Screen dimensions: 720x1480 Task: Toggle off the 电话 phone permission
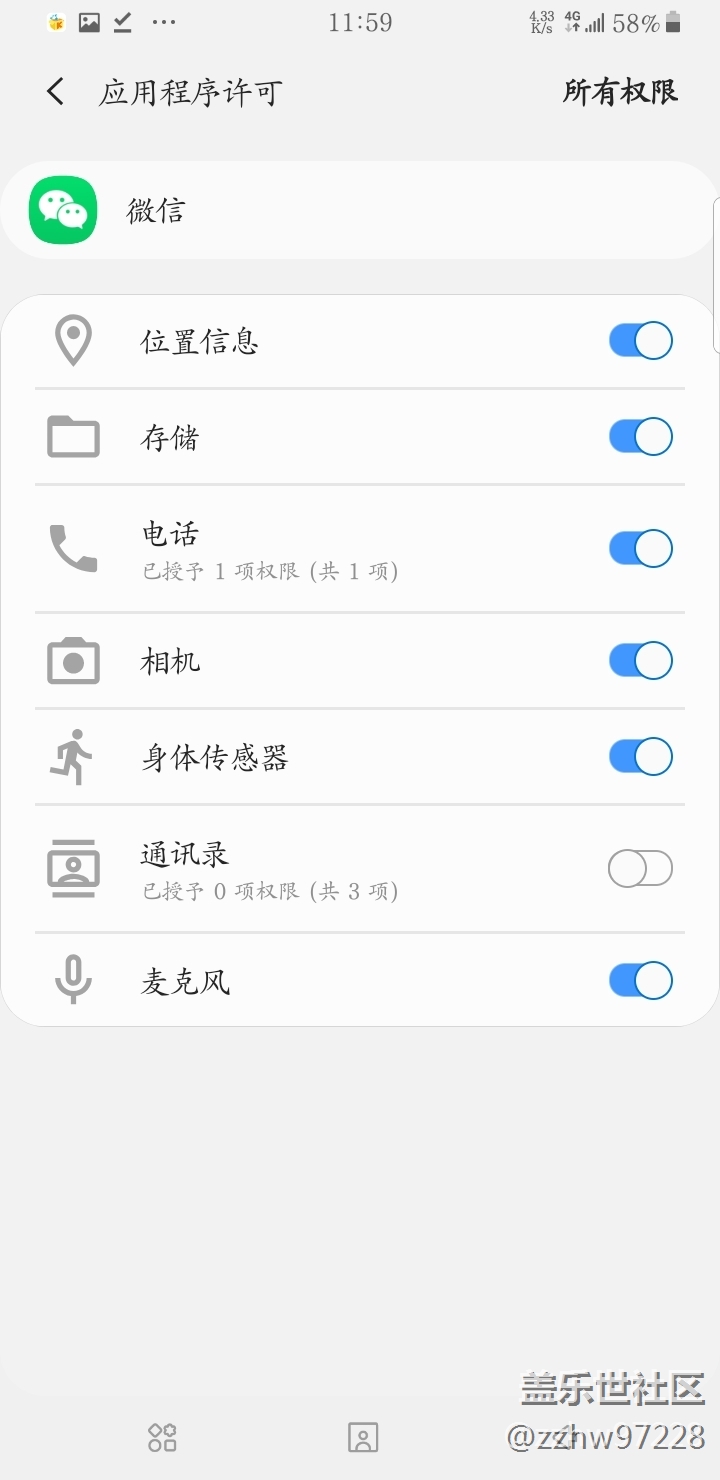[x=640, y=549]
